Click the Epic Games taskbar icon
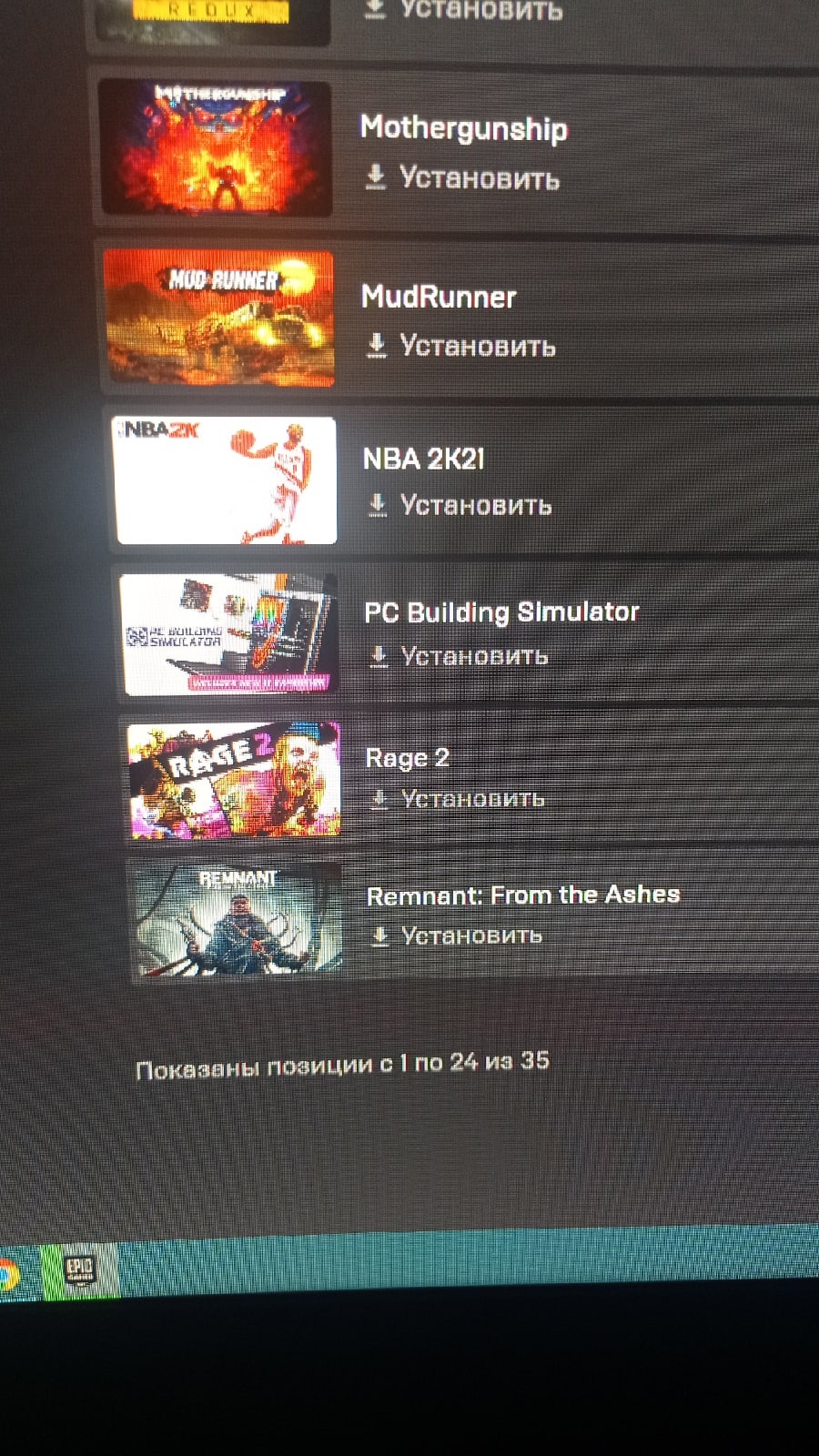Screen dimensions: 819x1456 tap(79, 1269)
